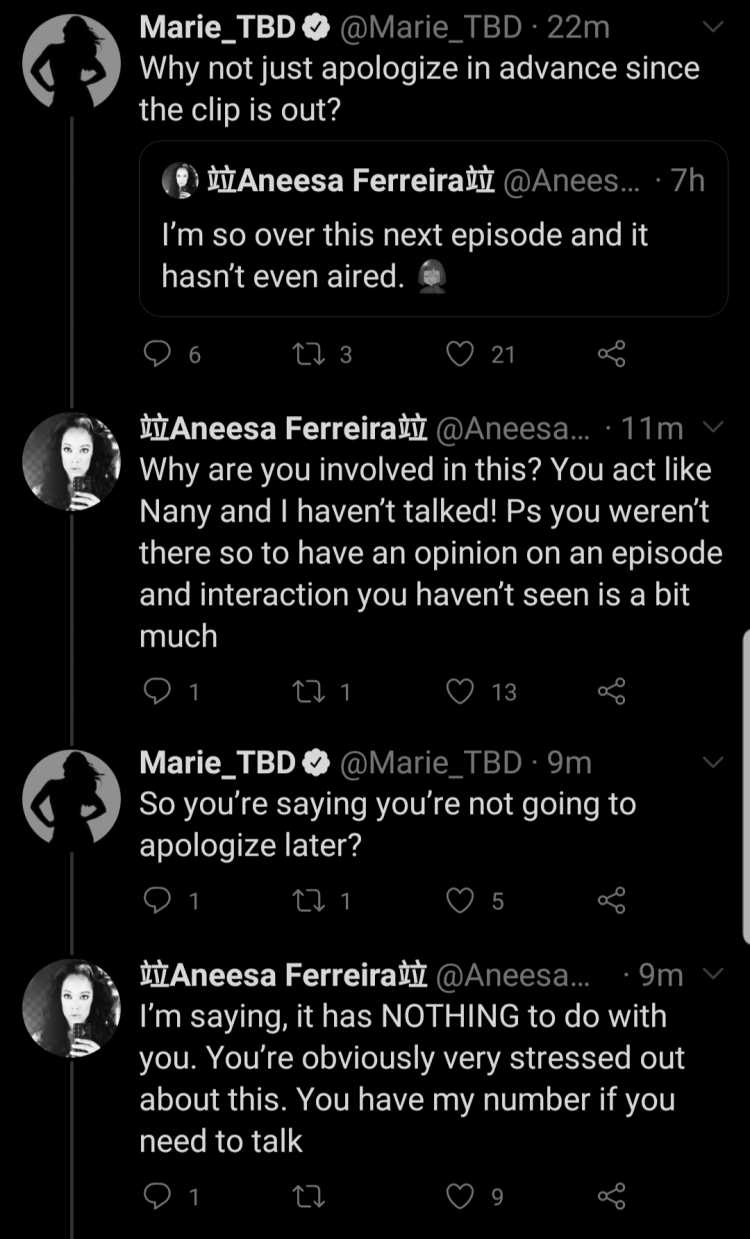
Task: Open Aneesa Ferreira's avatar on 11m tweet
Action: (x=72, y=461)
